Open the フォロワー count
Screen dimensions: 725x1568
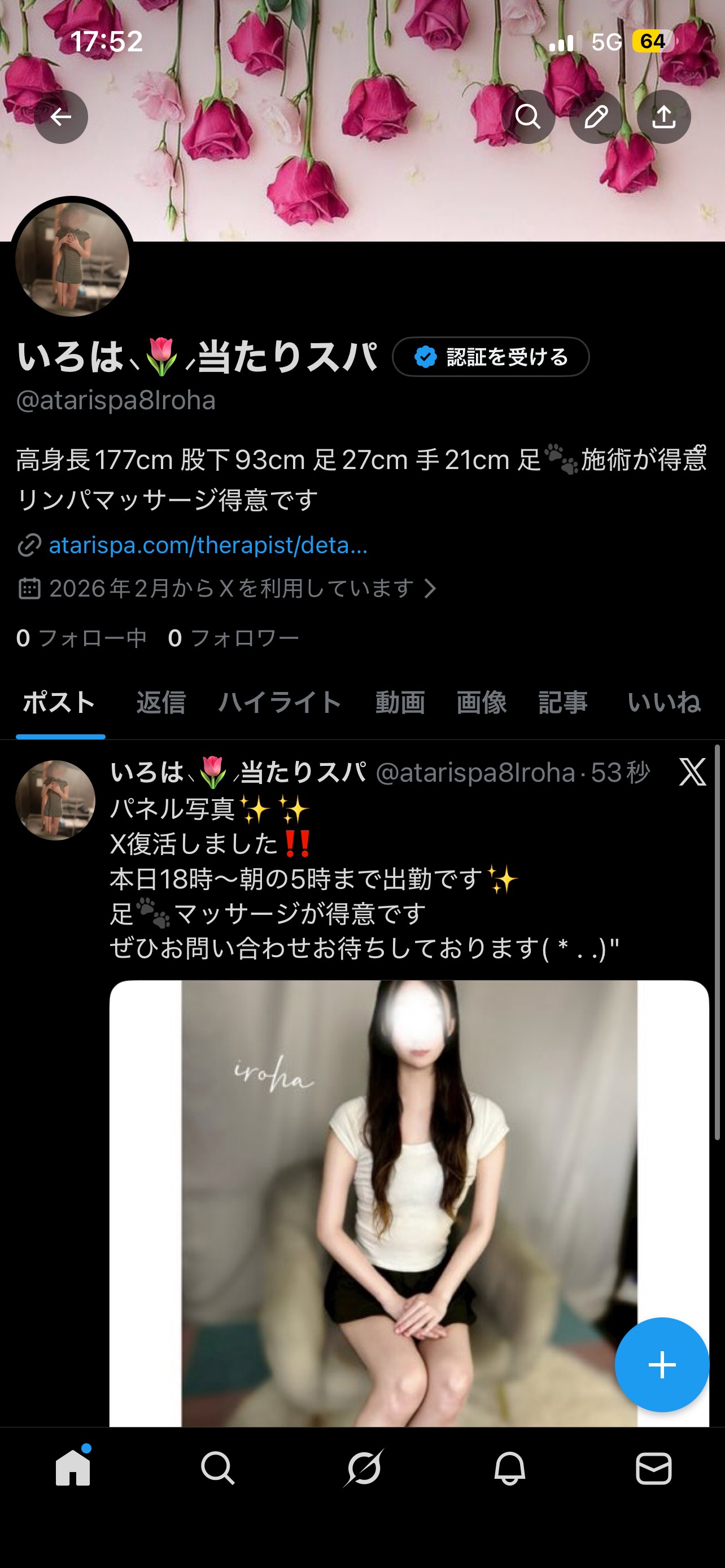233,637
